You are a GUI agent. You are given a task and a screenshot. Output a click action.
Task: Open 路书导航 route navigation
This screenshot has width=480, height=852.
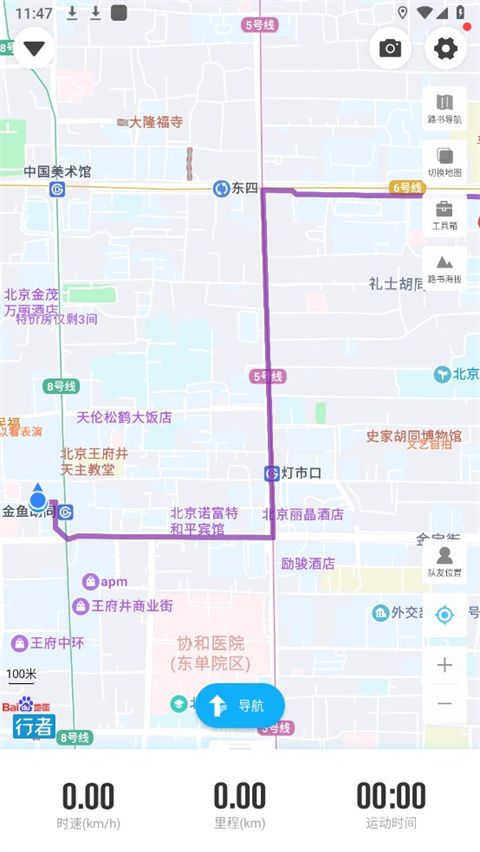click(445, 108)
